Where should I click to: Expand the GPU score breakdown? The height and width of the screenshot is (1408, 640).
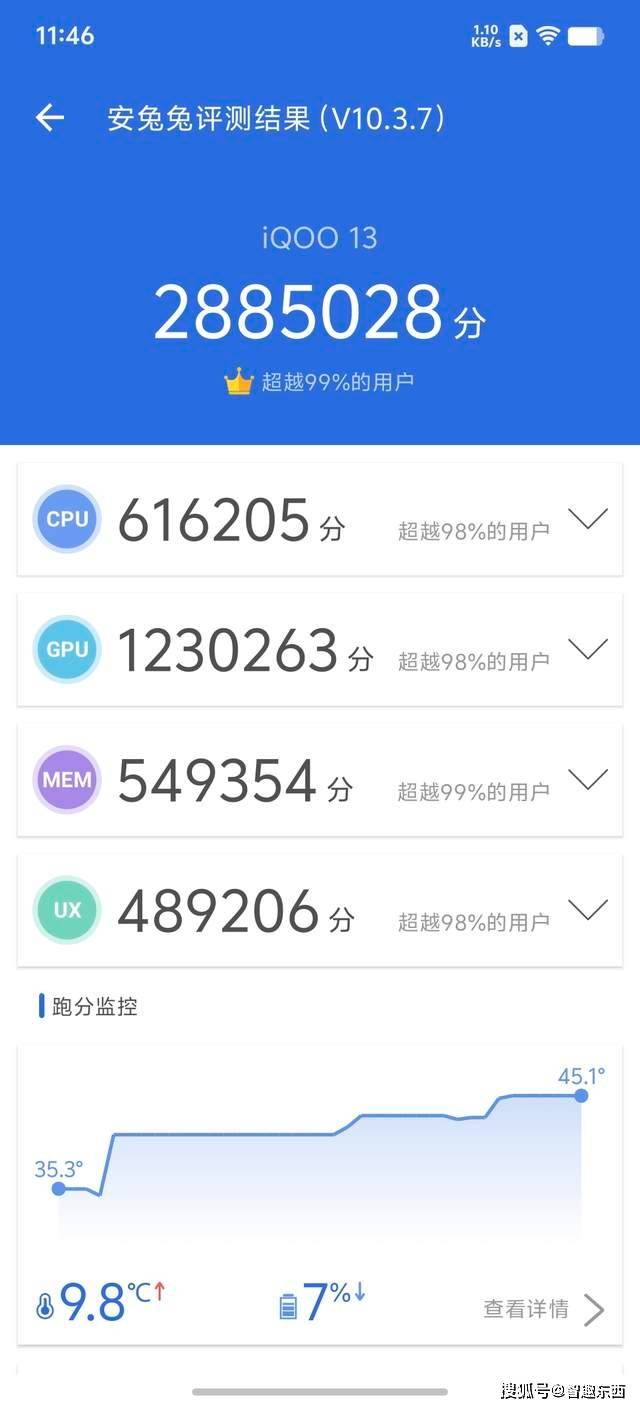(x=587, y=649)
